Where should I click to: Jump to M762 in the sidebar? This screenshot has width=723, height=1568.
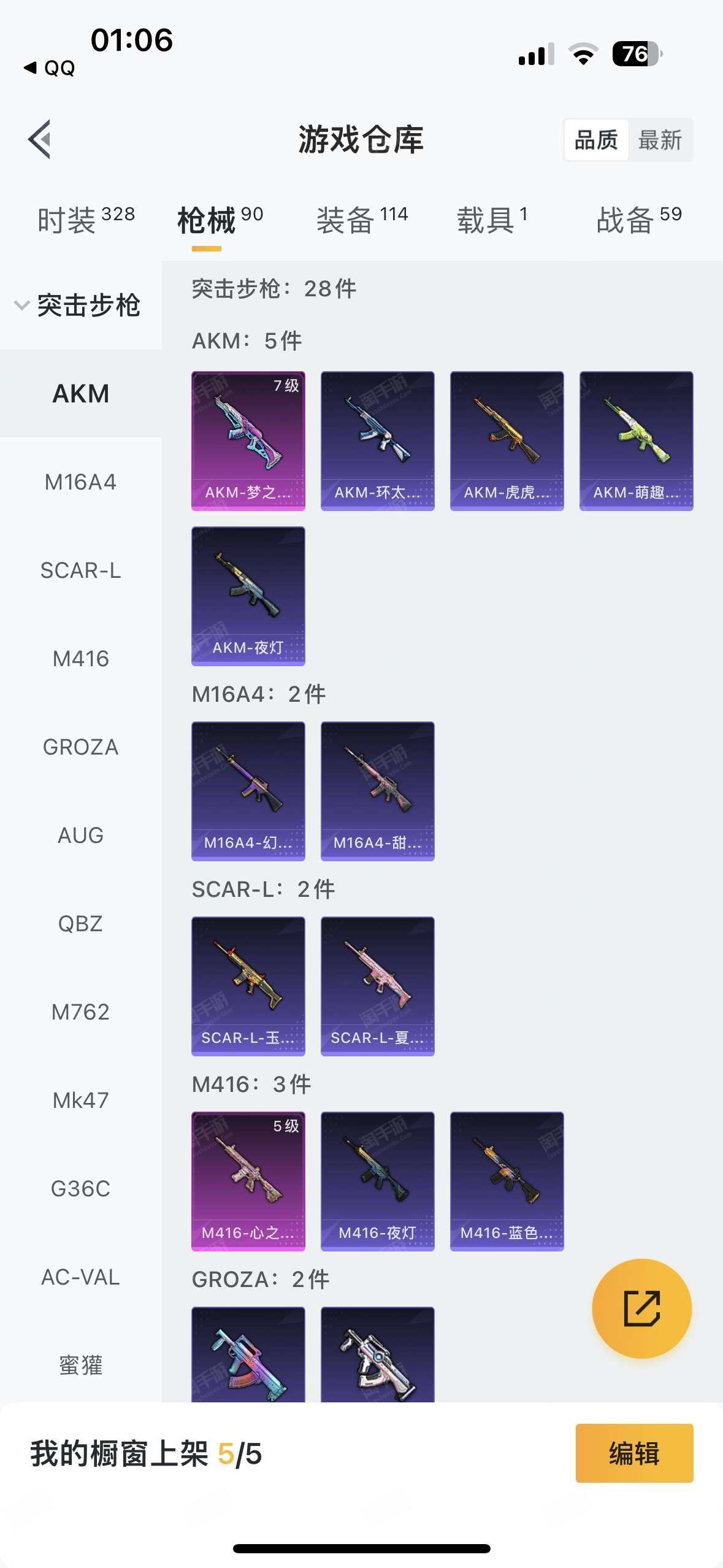click(81, 1012)
